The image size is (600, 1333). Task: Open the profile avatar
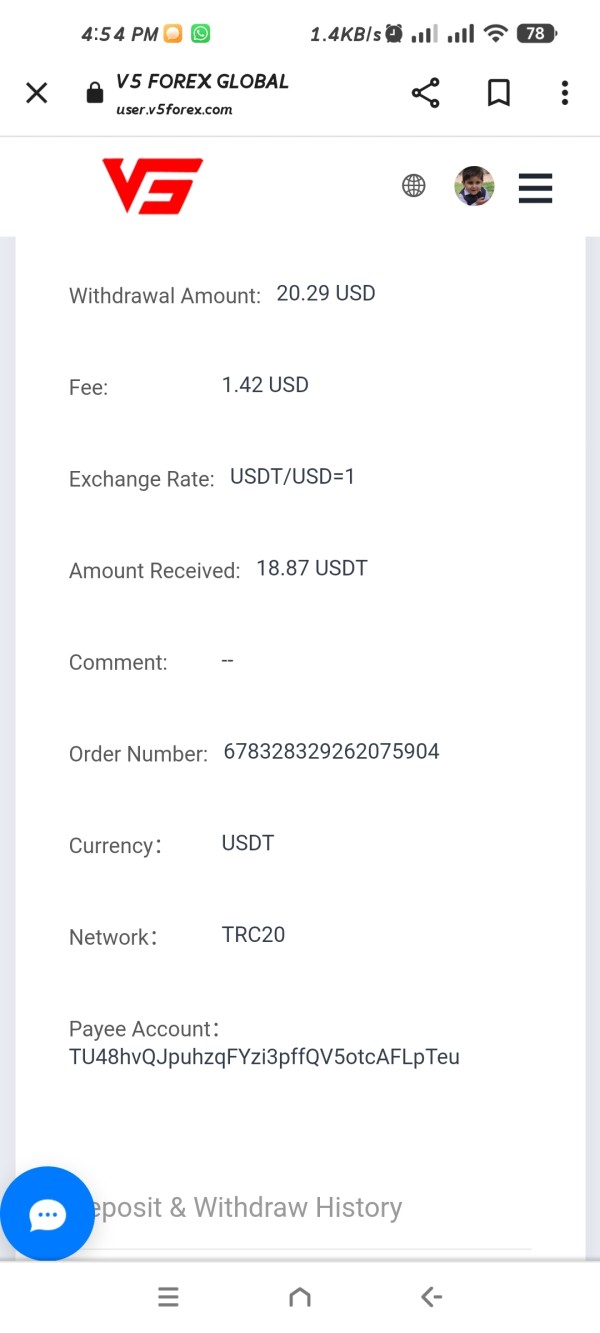(x=474, y=186)
